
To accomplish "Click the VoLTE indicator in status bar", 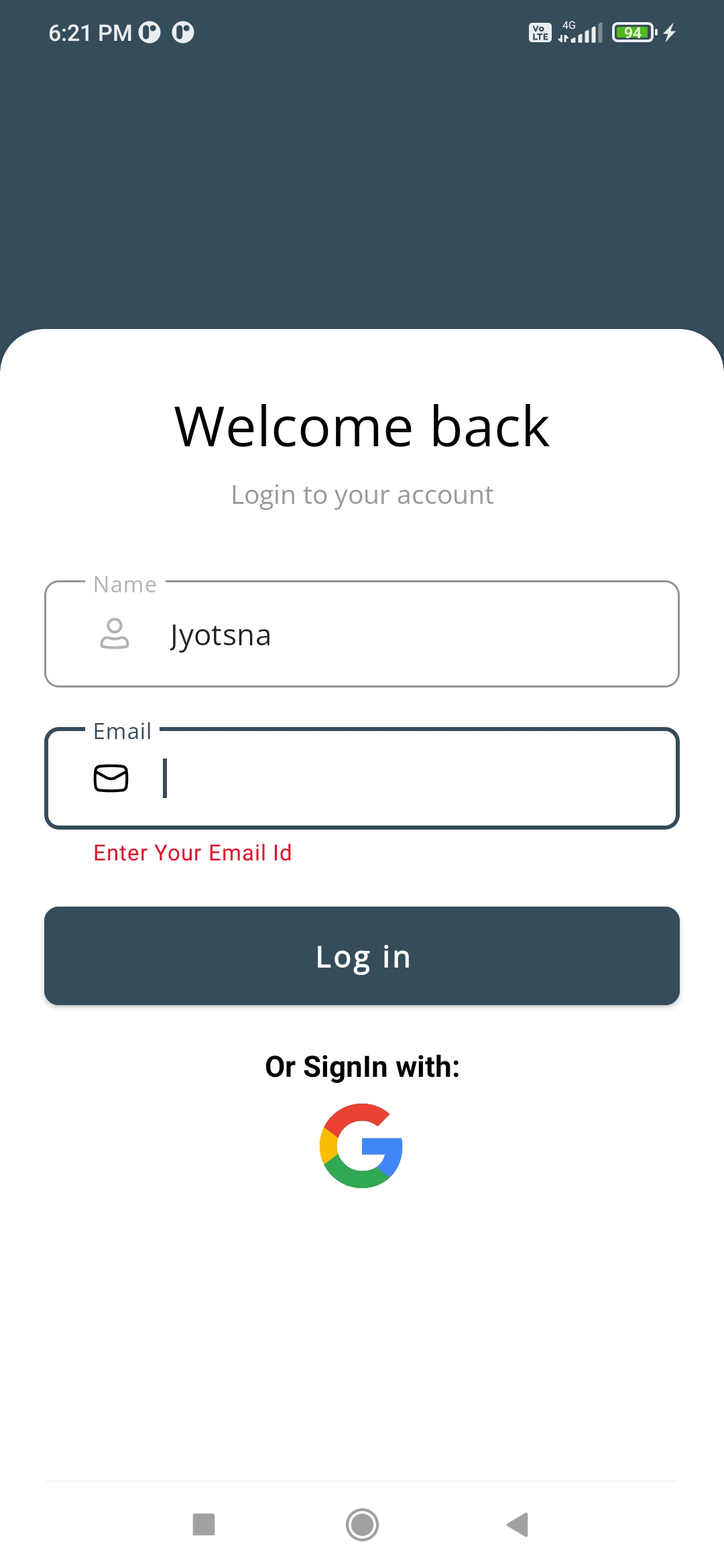I will (540, 31).
